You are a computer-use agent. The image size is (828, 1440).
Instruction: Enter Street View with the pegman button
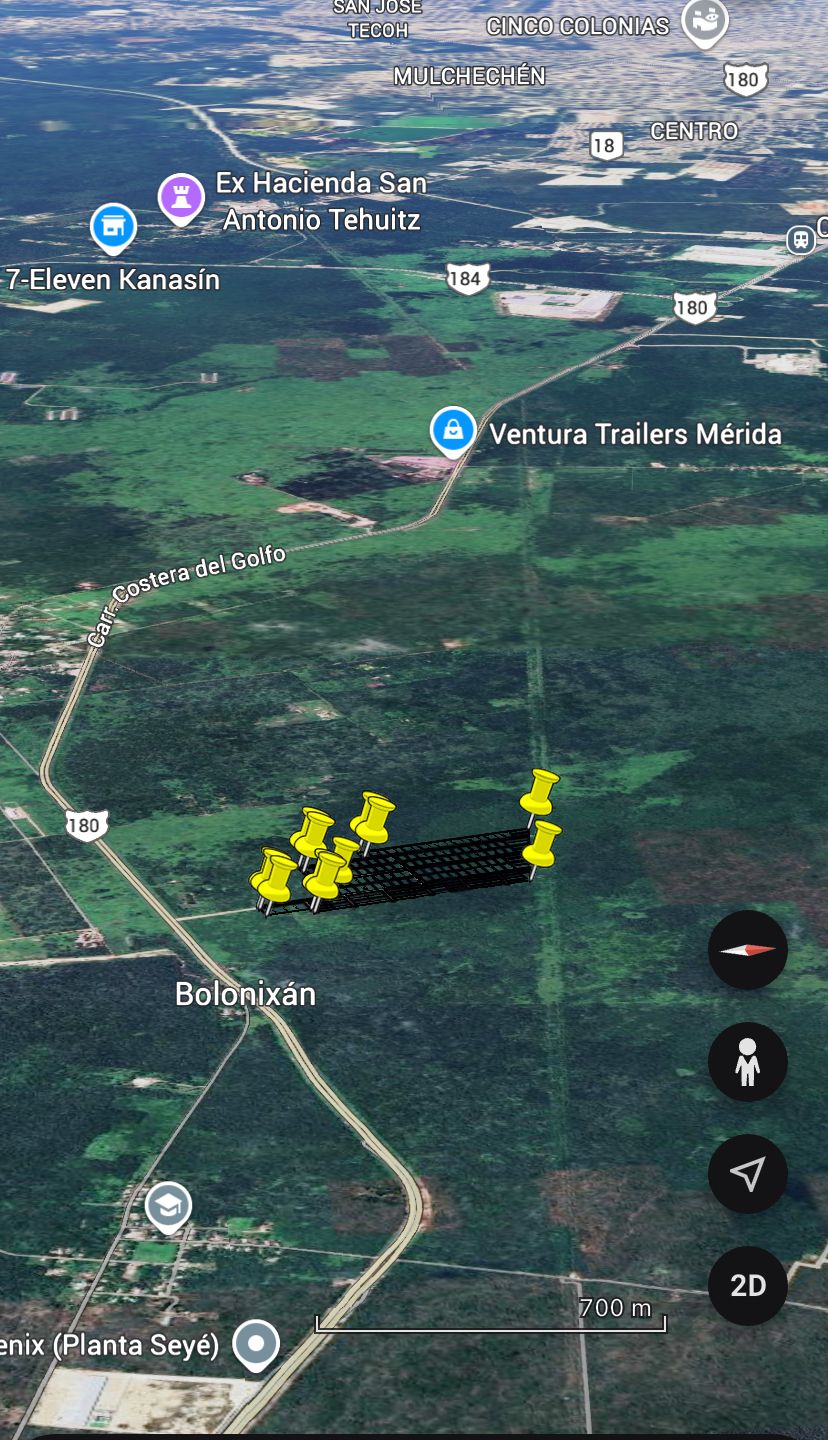pos(748,1062)
